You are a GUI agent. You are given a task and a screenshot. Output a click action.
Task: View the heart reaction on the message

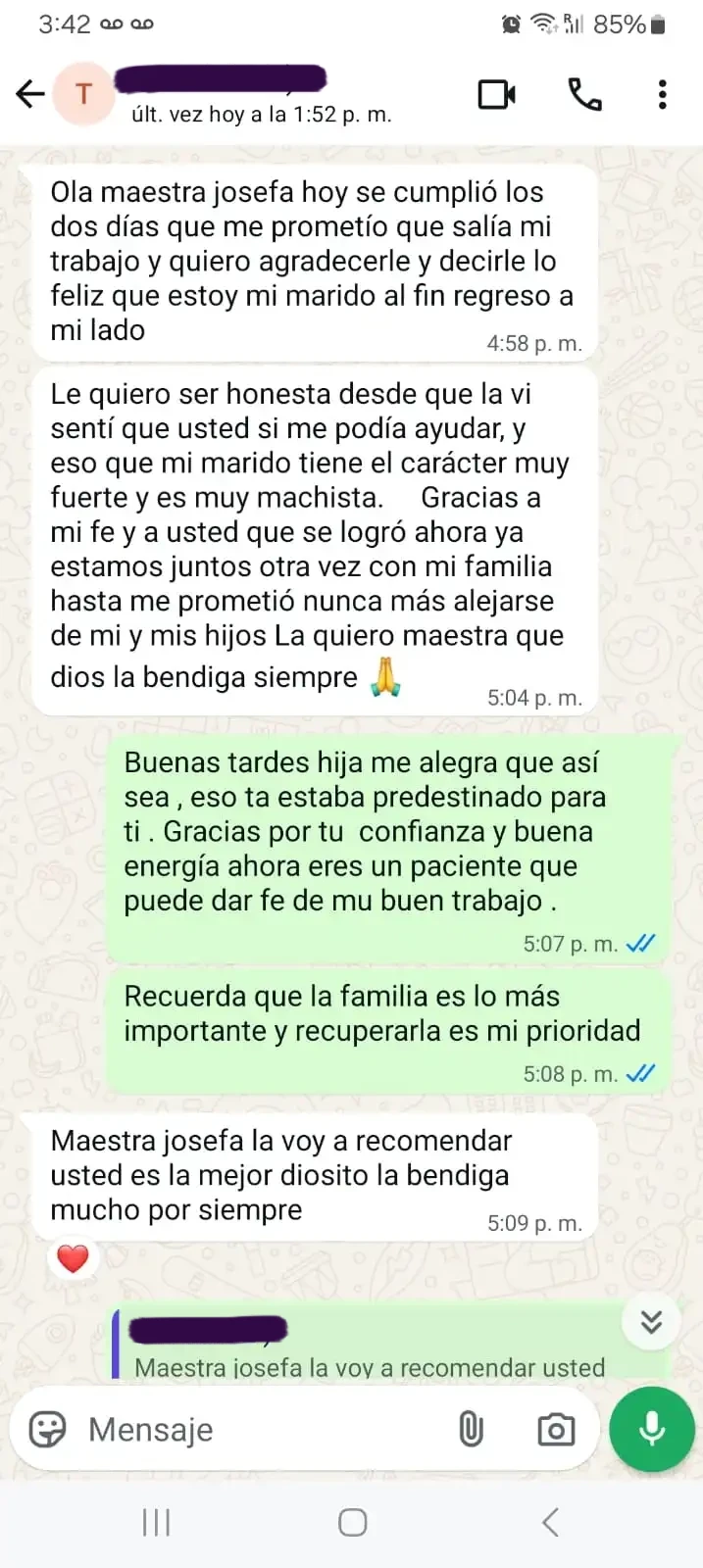pyautogui.click(x=74, y=1258)
